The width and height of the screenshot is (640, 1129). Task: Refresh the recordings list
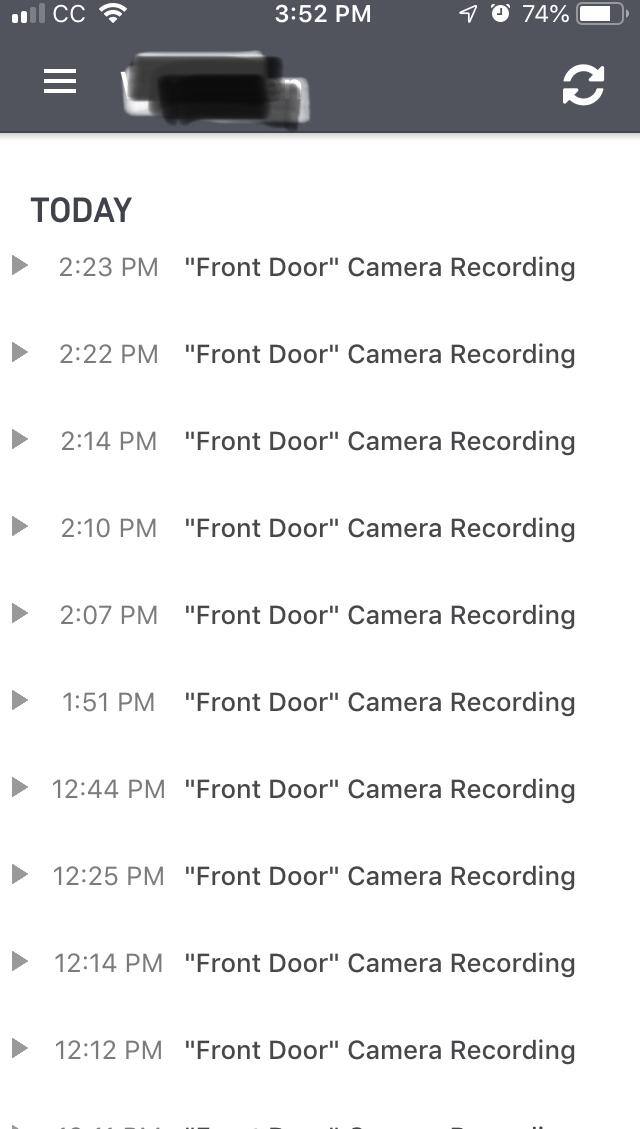[x=583, y=85]
